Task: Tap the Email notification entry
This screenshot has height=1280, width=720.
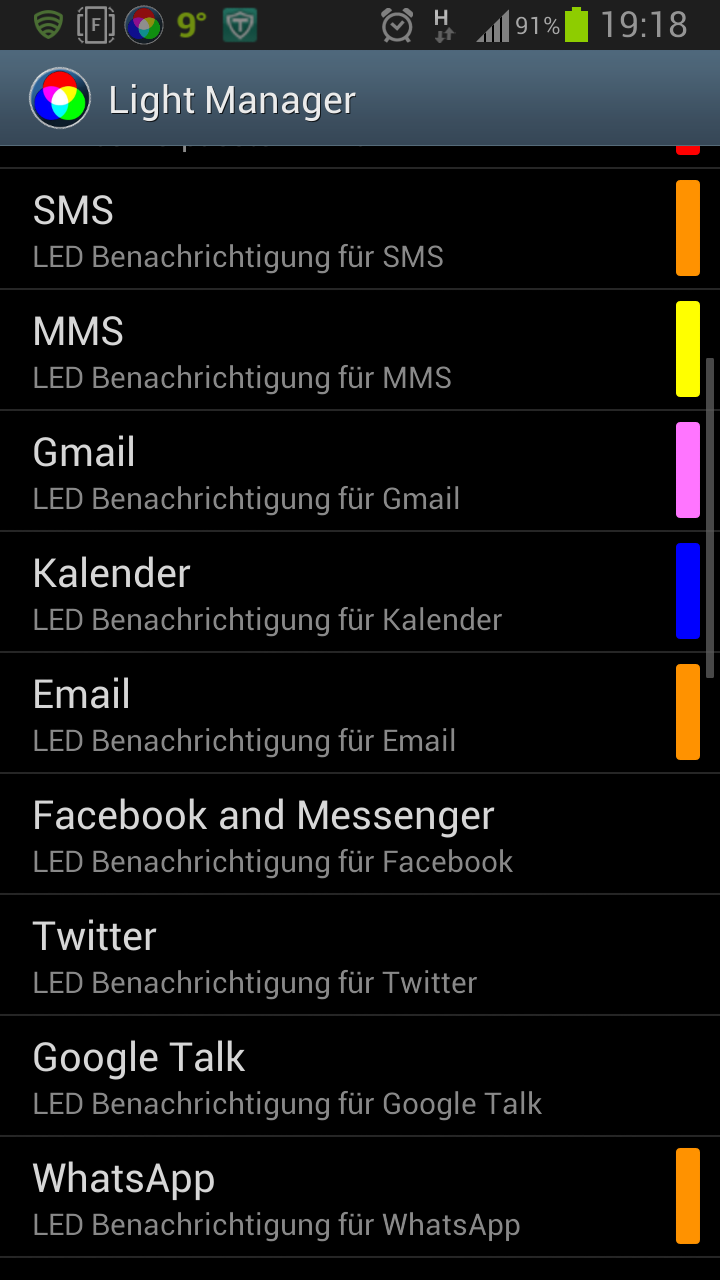Action: click(x=360, y=713)
